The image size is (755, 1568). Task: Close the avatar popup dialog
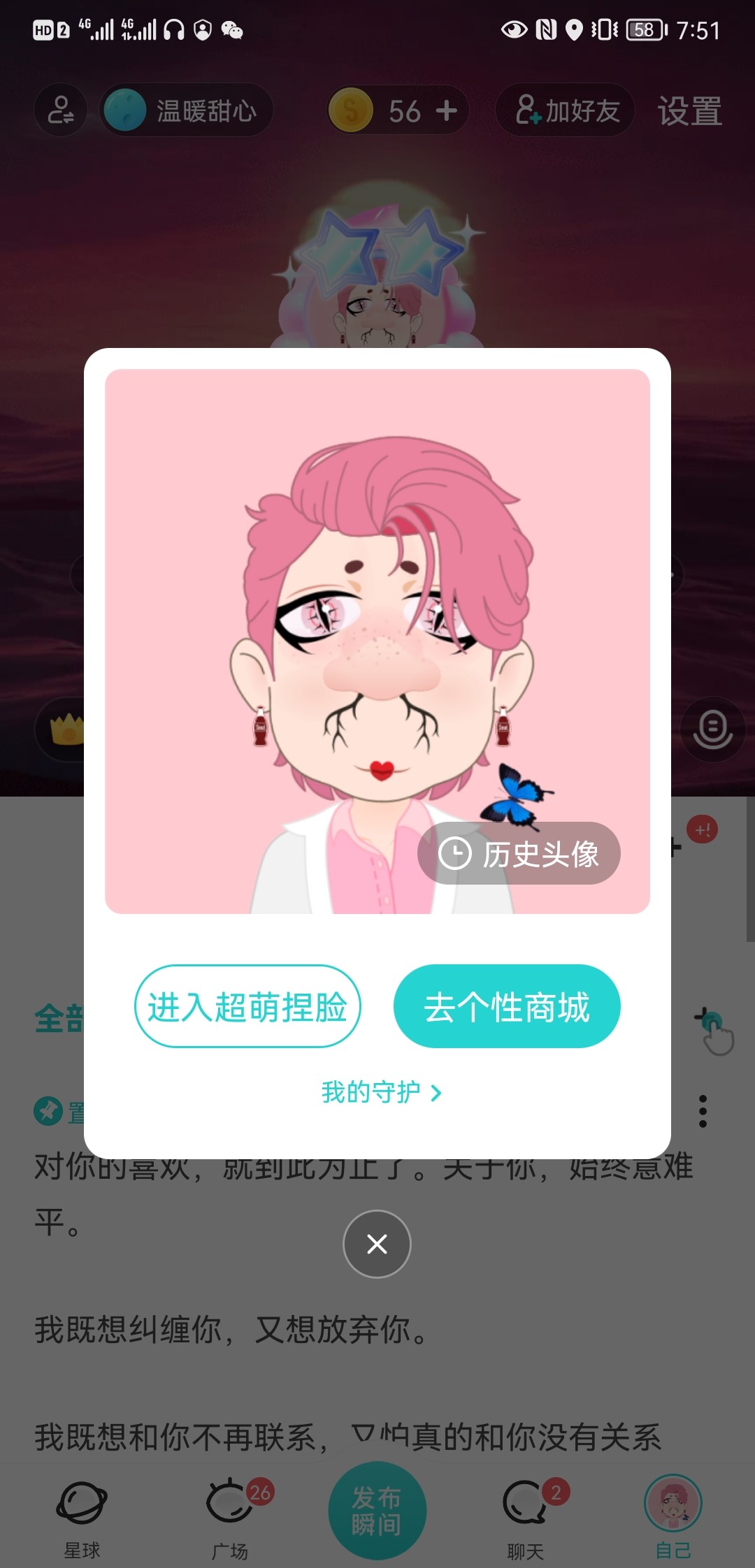[377, 1244]
